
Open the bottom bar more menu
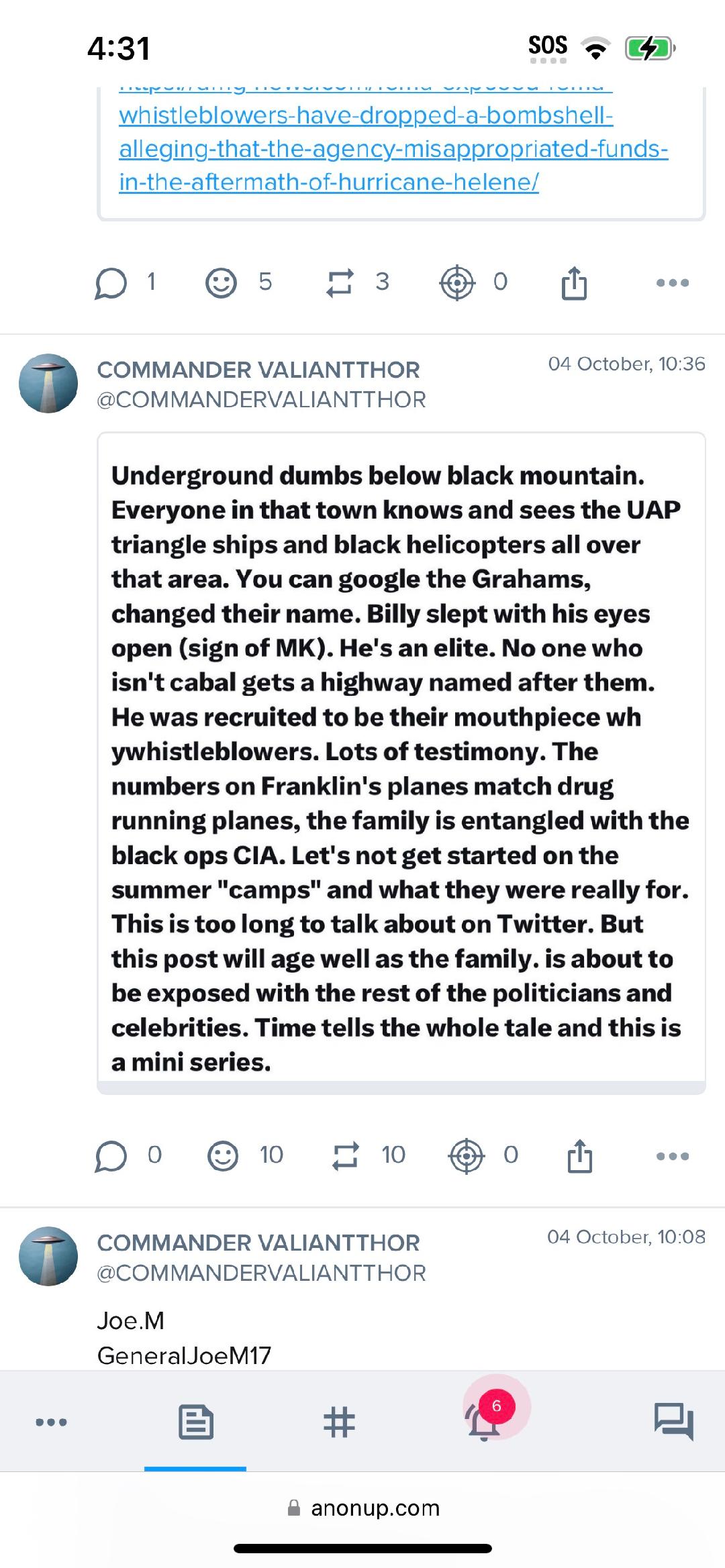click(52, 1422)
